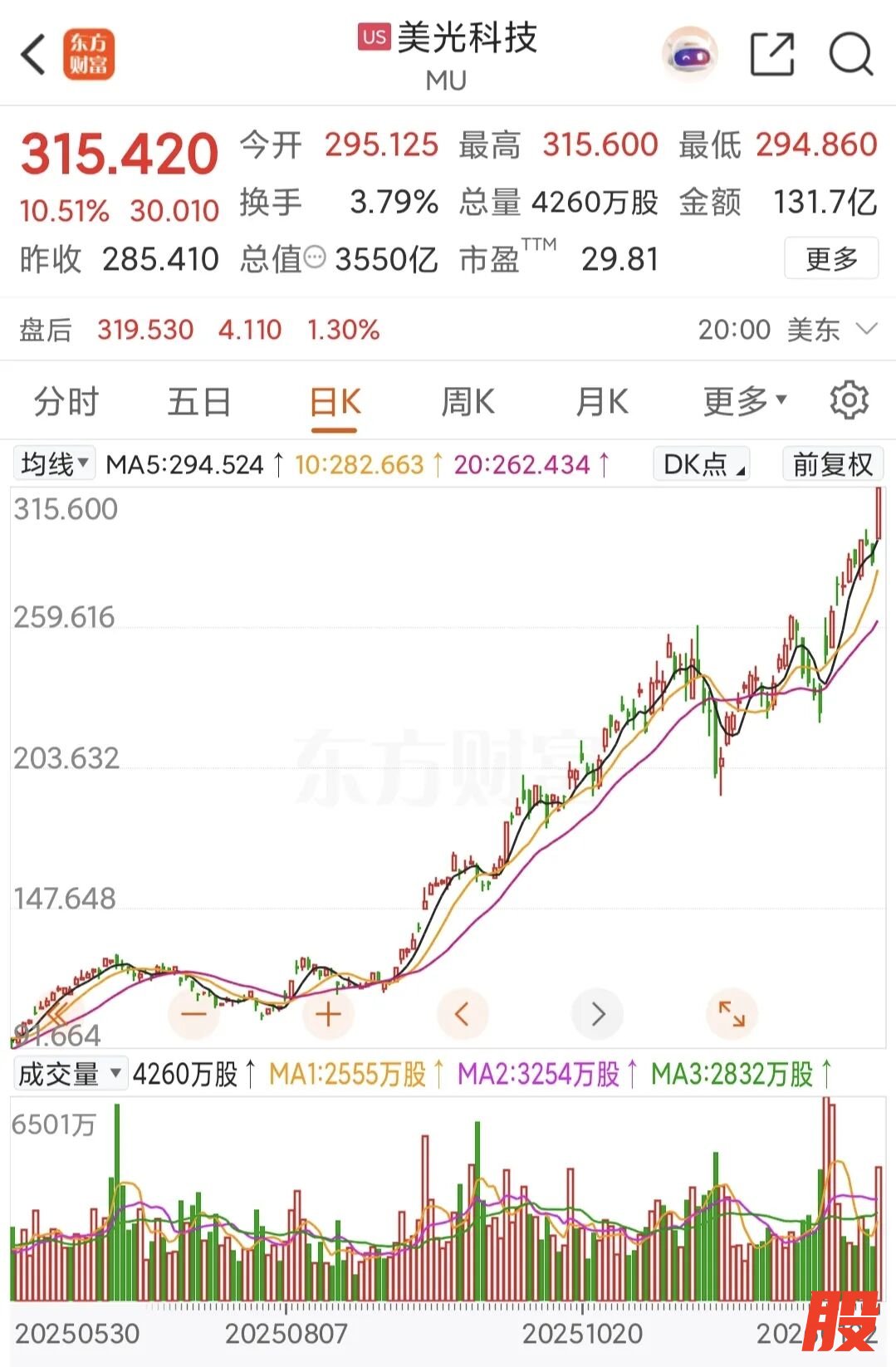Switch to the 分时 chart tab

tap(66, 403)
